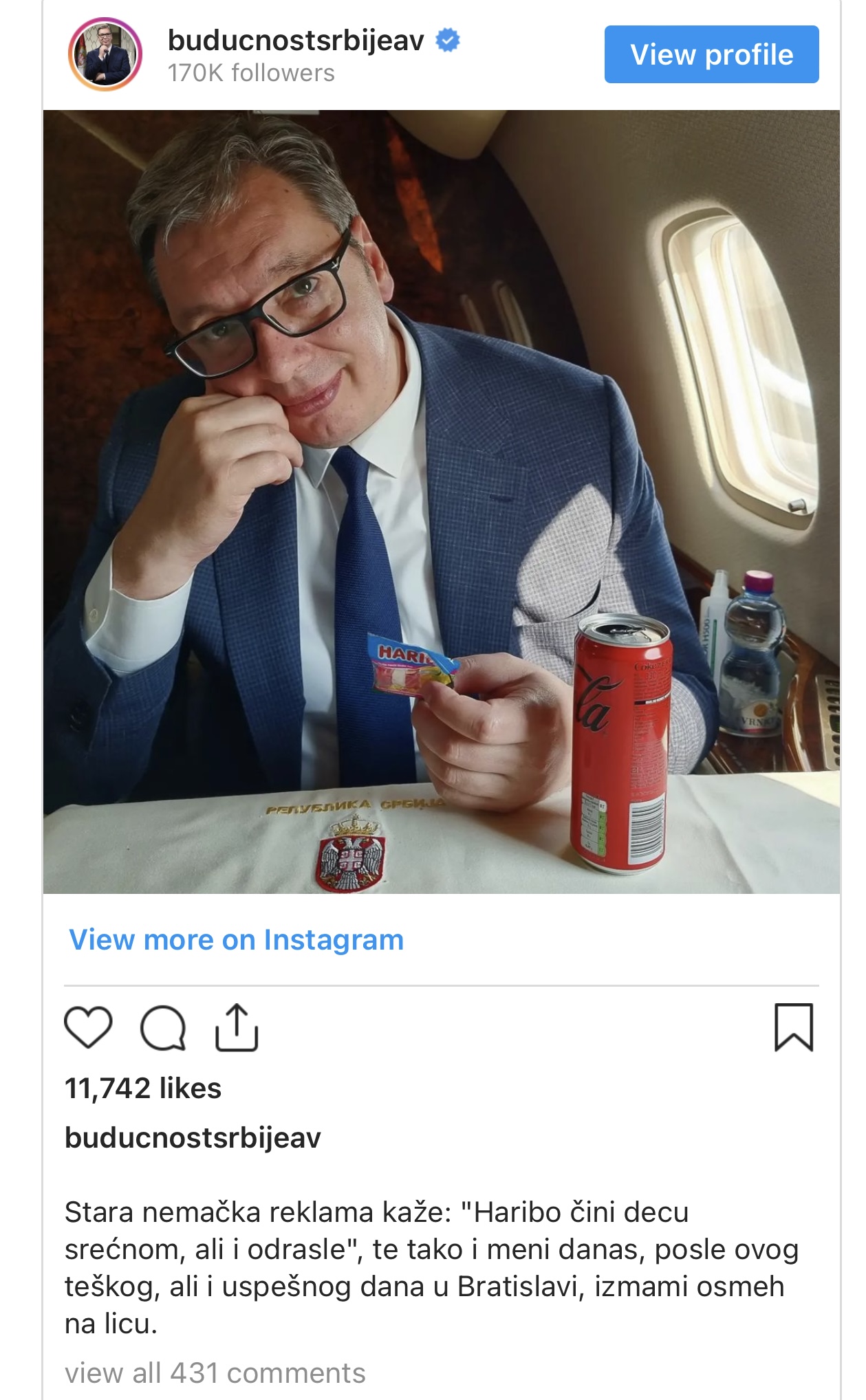Image resolution: width=866 pixels, height=1400 pixels.
Task: Open the comment bubble icon
Action: coord(163,1028)
